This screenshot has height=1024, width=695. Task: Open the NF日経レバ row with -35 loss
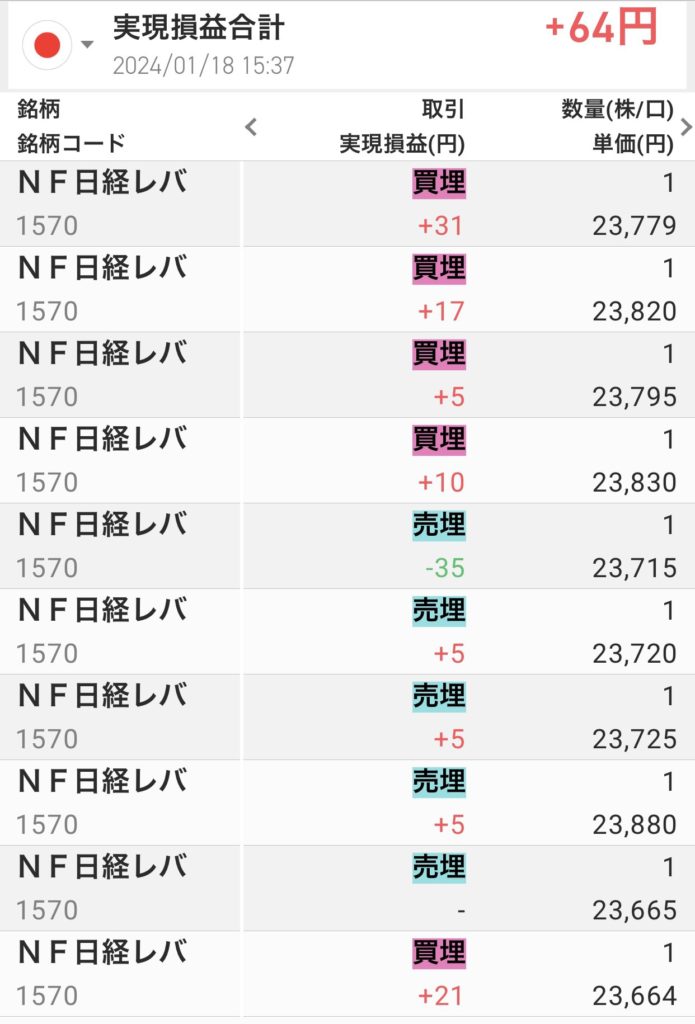pyautogui.click(x=347, y=546)
